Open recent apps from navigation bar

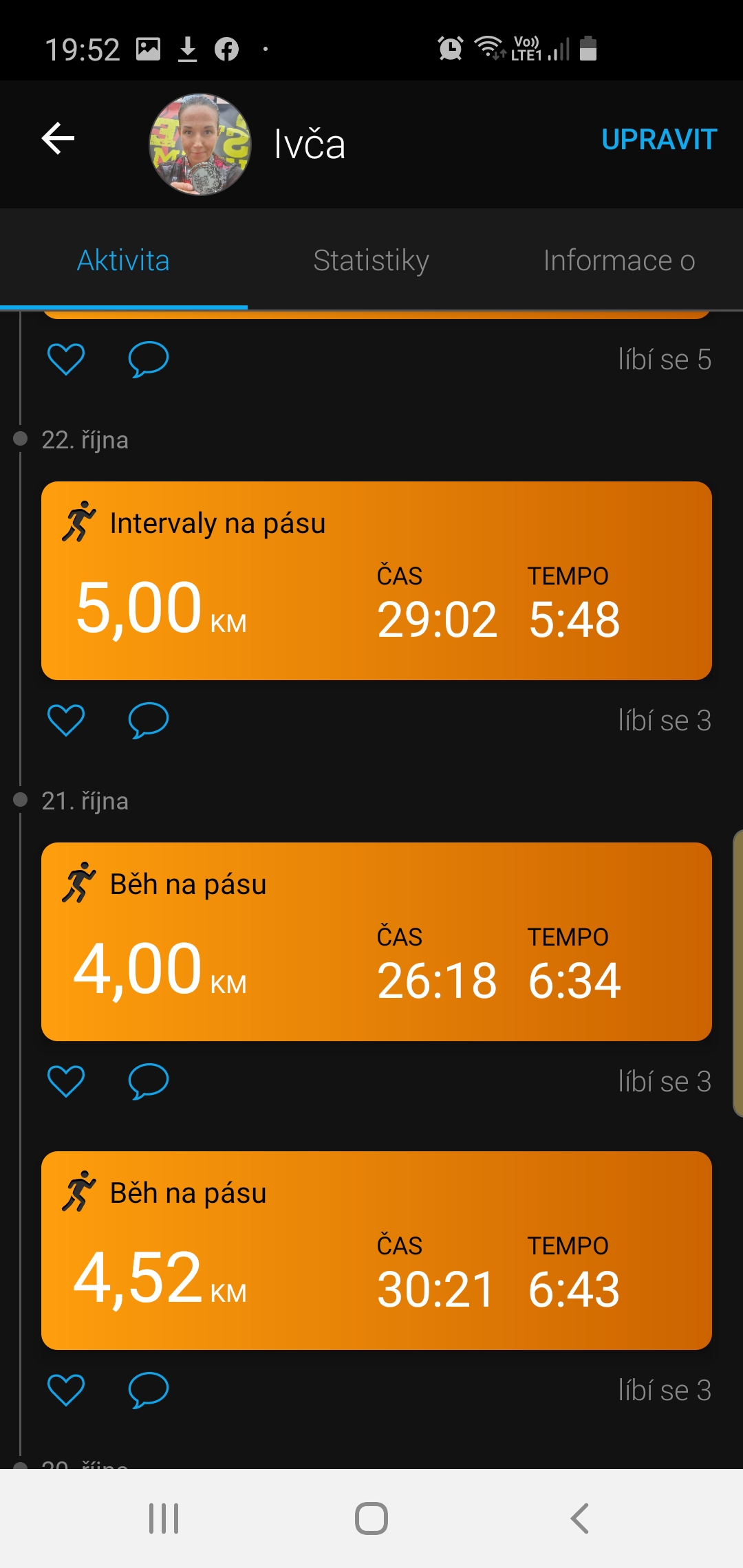point(164,1518)
